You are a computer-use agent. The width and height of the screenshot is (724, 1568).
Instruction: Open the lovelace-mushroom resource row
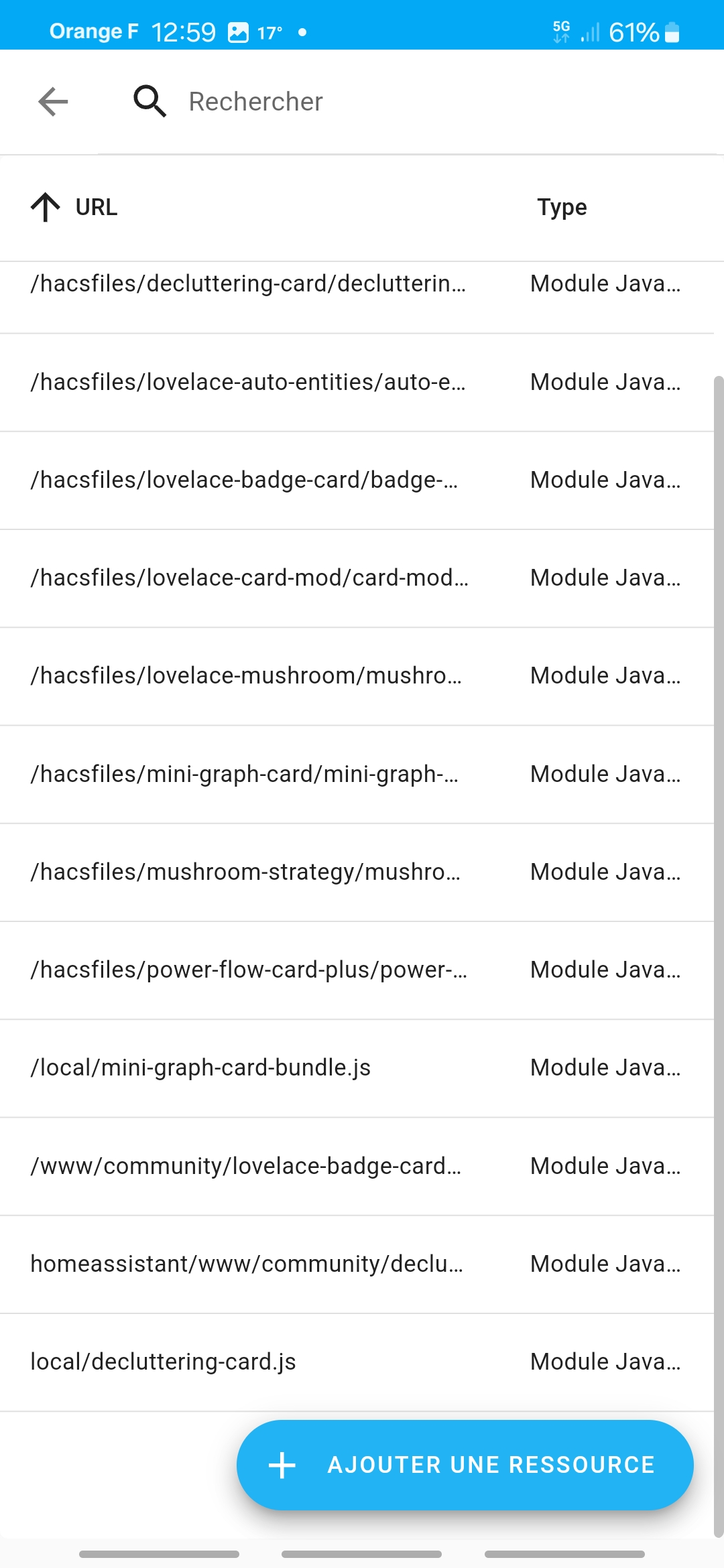(x=246, y=675)
